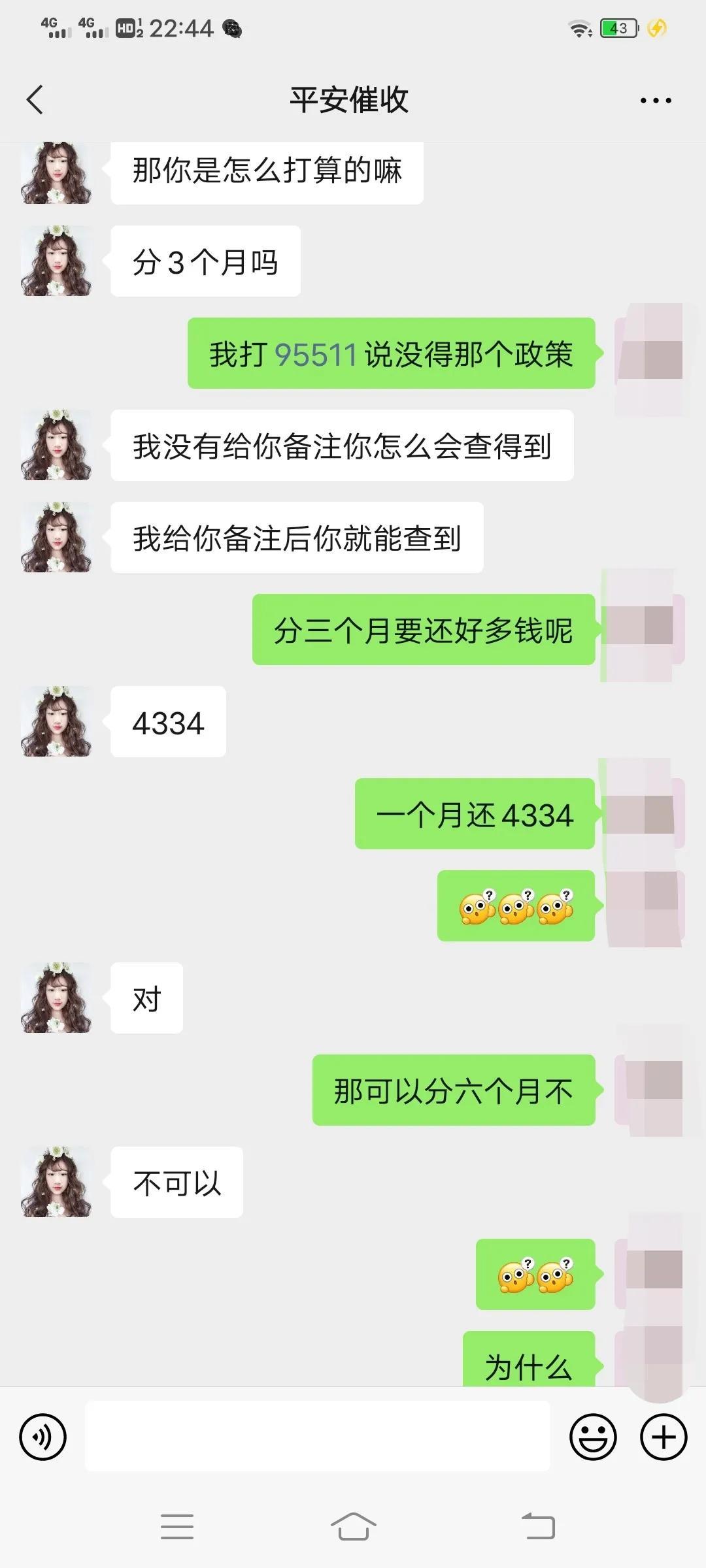This screenshot has width=706, height=1568.
Task: Open the plus attachments menu
Action: (x=663, y=1437)
